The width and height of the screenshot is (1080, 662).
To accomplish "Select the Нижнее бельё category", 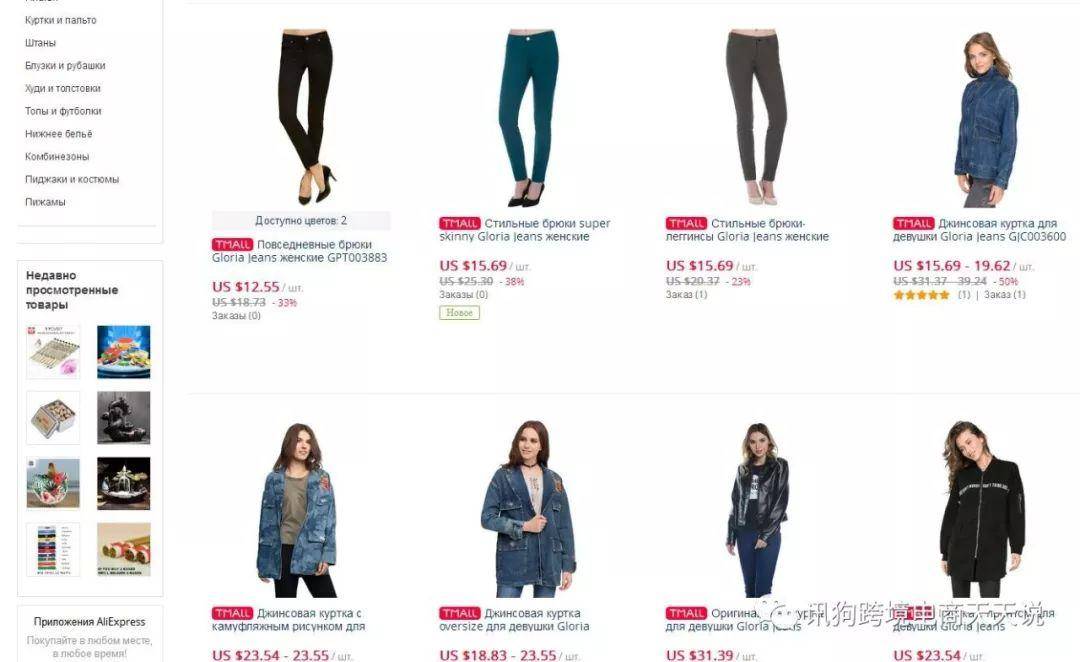I will pyautogui.click(x=58, y=134).
